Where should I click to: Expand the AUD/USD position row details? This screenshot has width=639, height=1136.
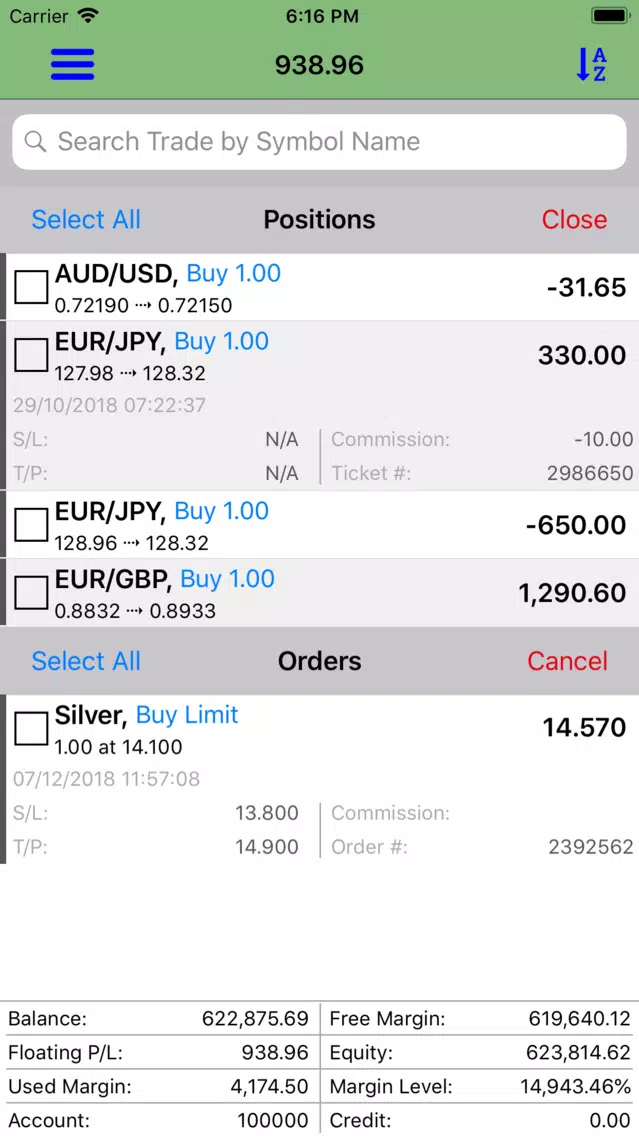400,288
